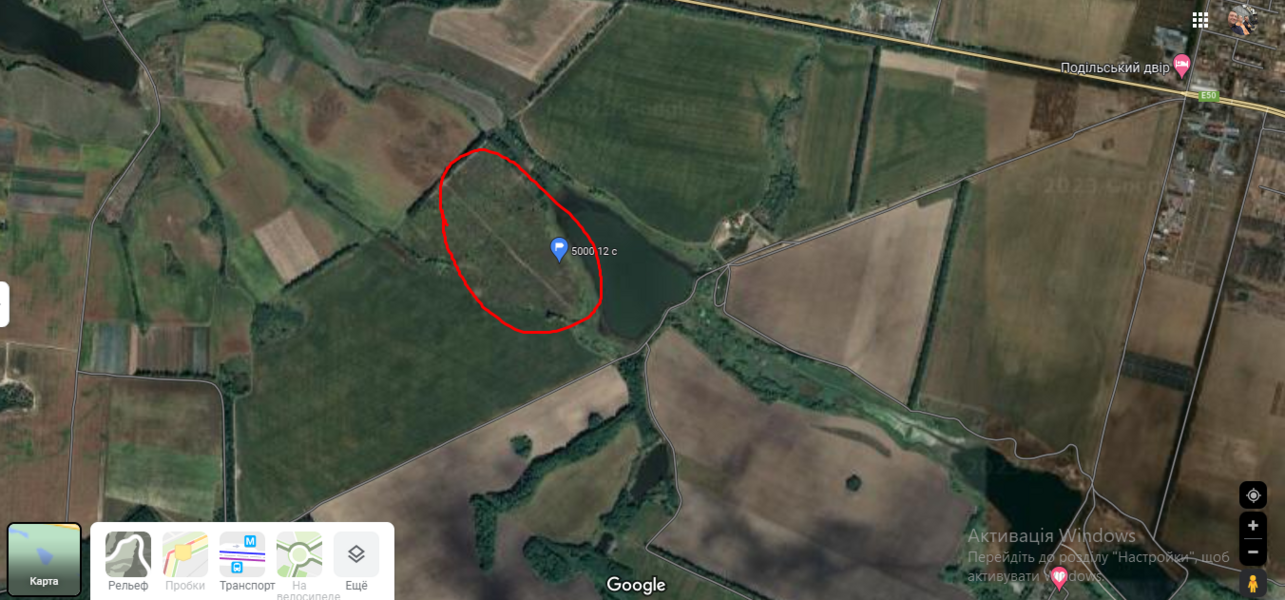The height and width of the screenshot is (600, 1285).
Task: Open the Подільський двір hotel marker
Action: point(1182,67)
